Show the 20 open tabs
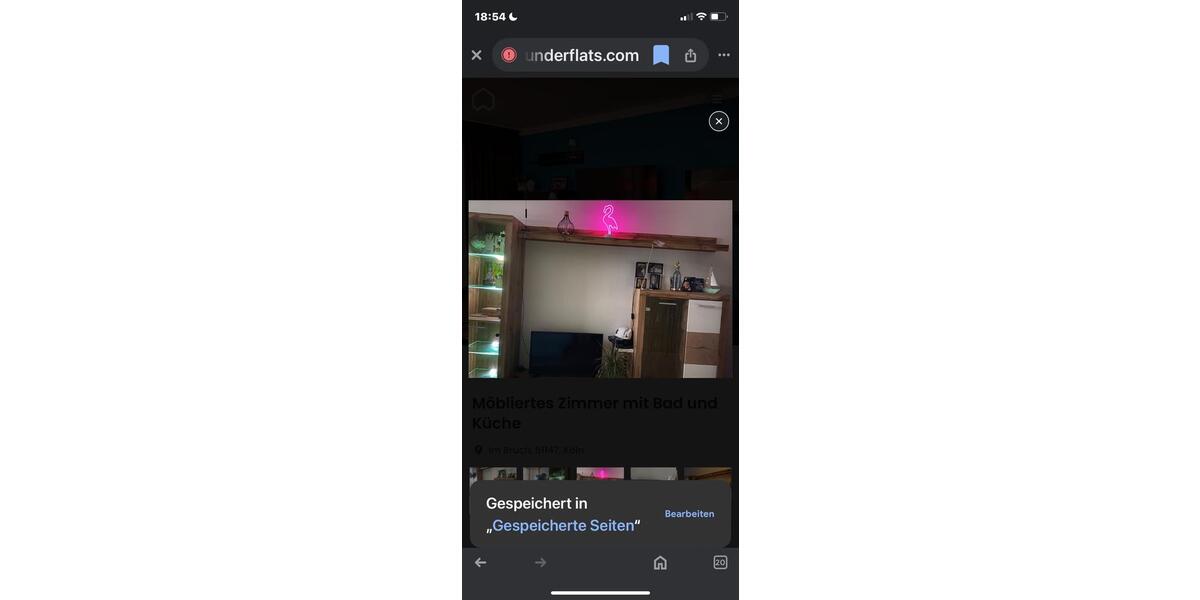 tap(720, 563)
